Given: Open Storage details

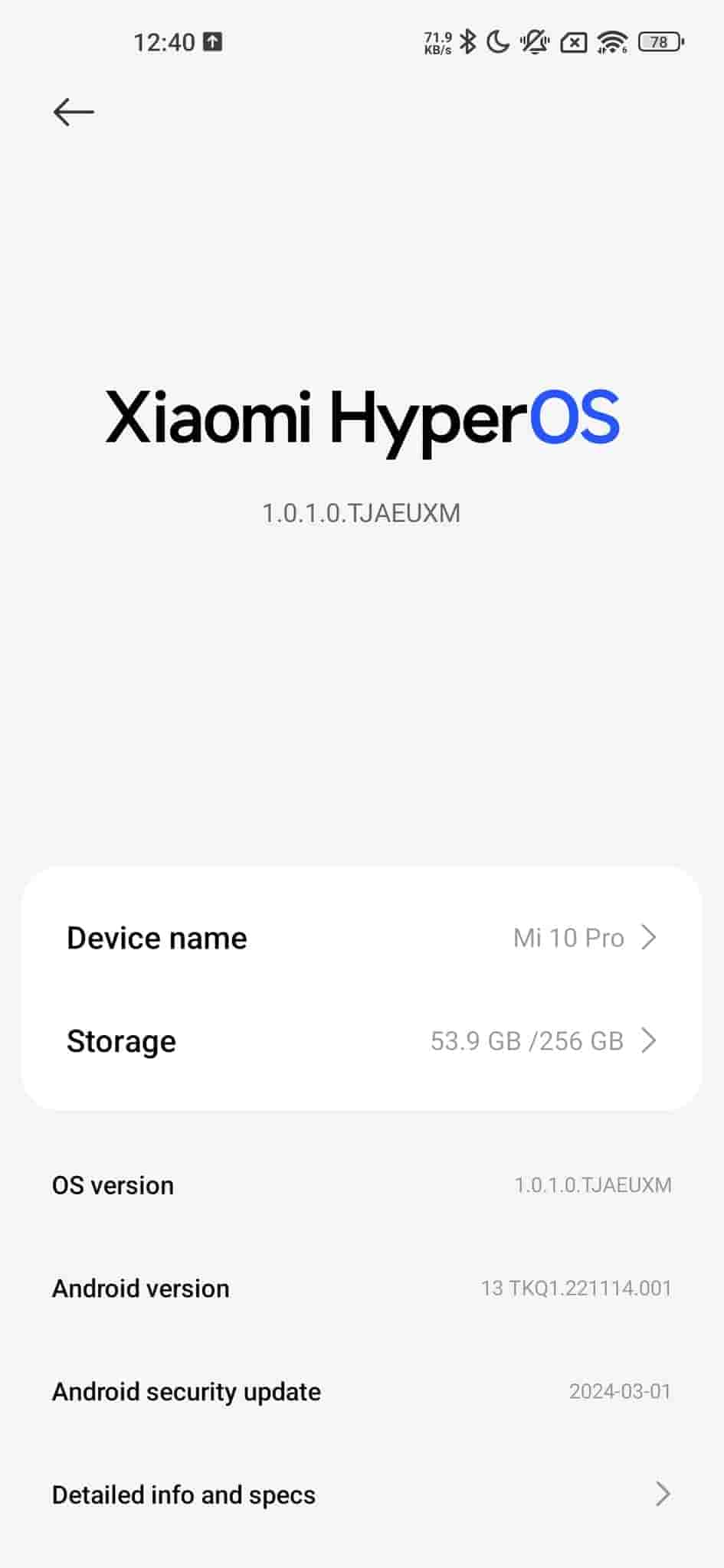Looking at the screenshot, I should click(x=362, y=1041).
